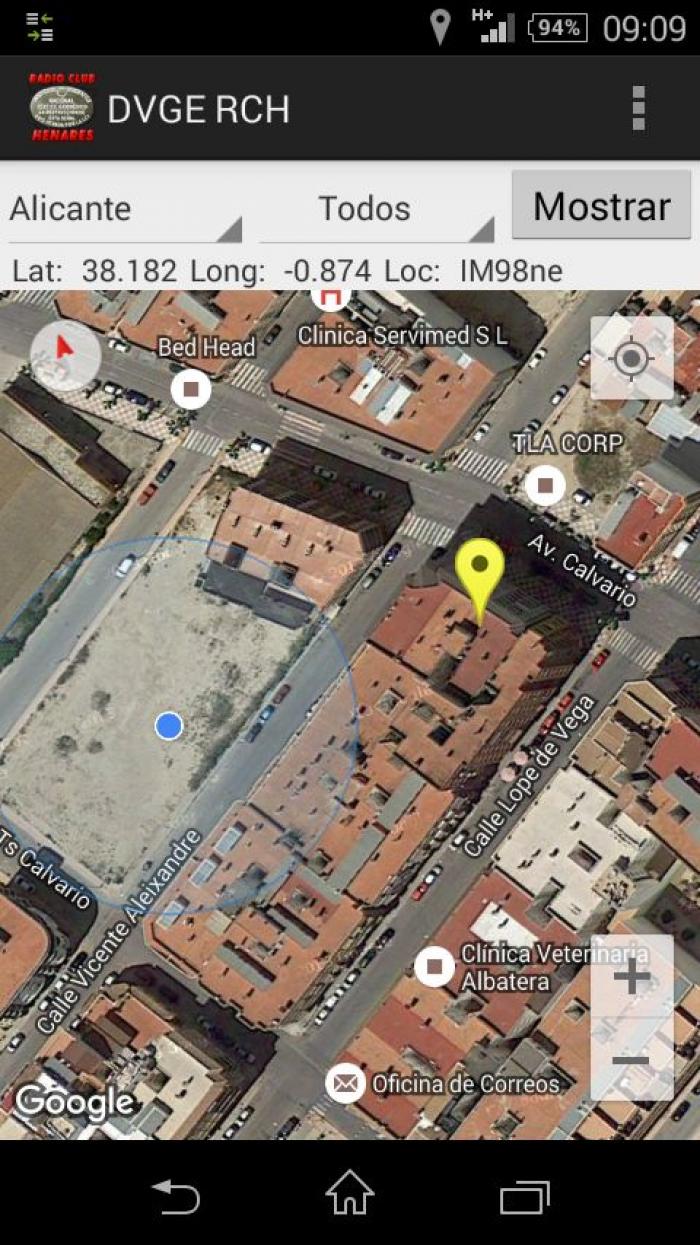Go to the home screen
This screenshot has width=700, height=1245.
[350, 1194]
